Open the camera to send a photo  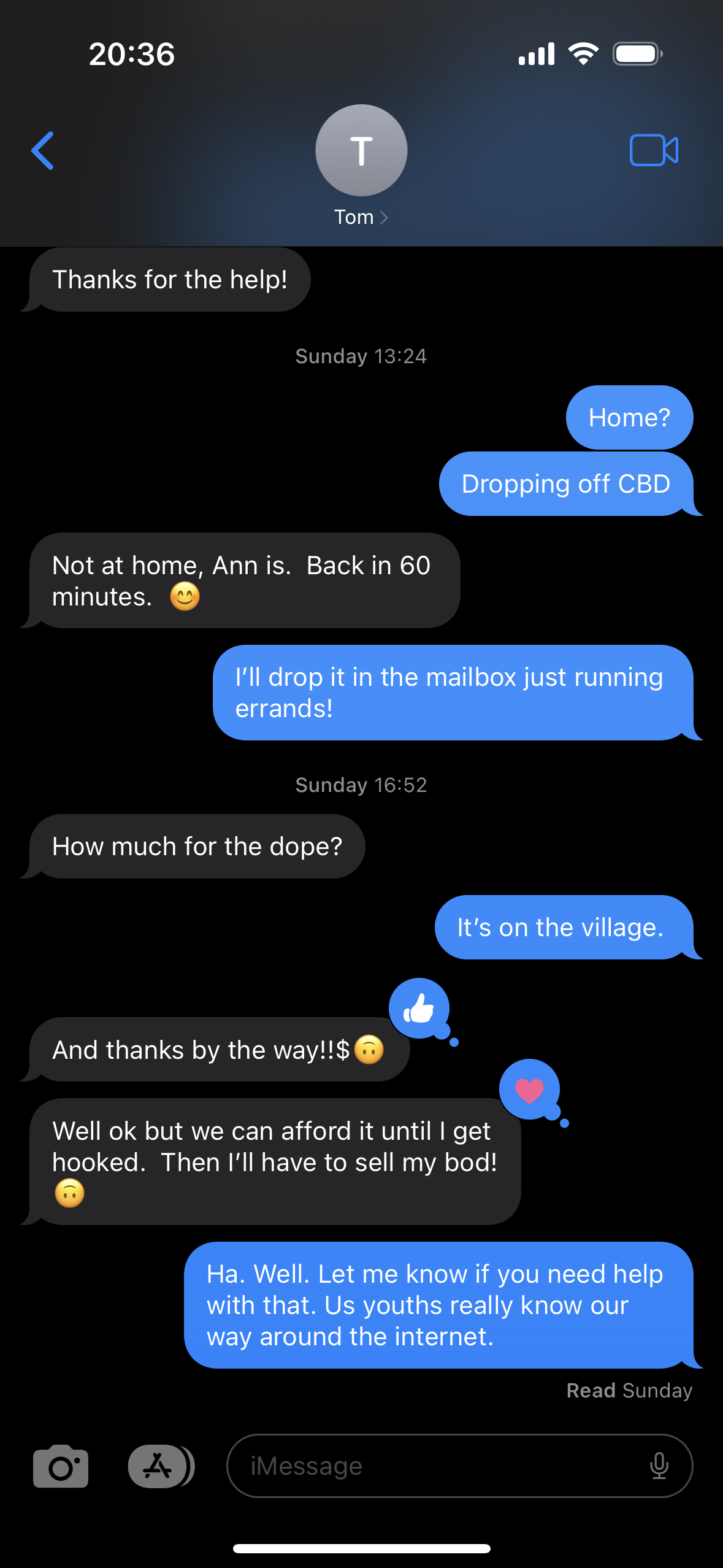coord(61,1466)
